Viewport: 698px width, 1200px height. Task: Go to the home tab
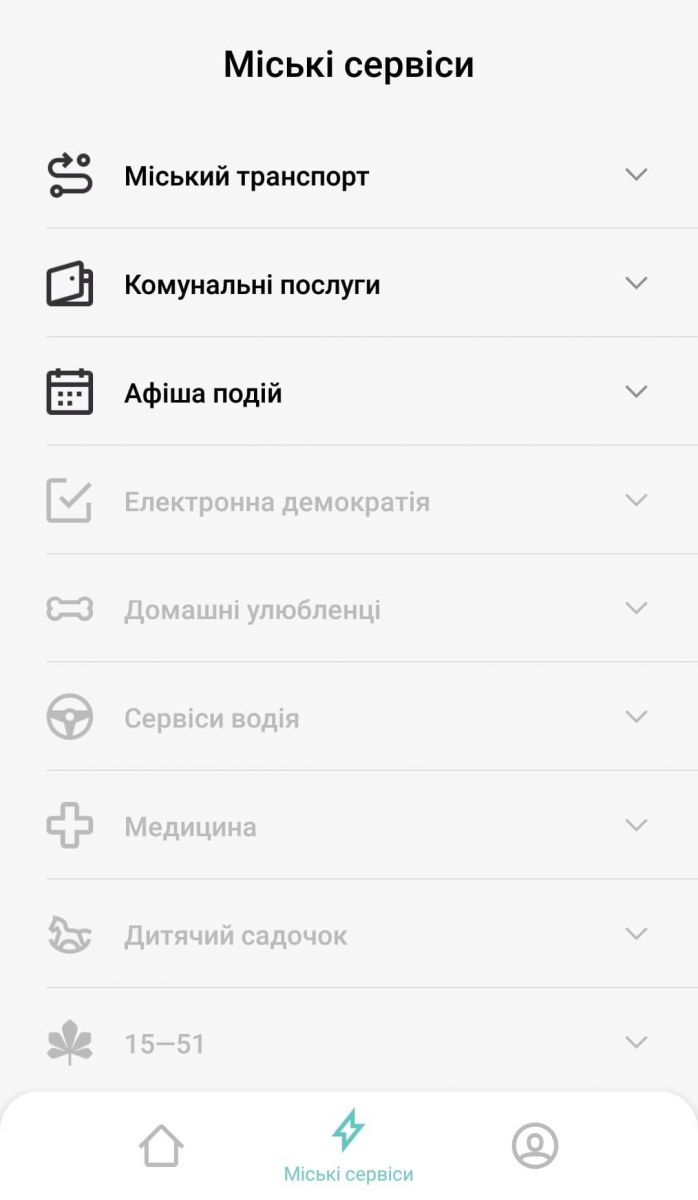(x=162, y=1146)
